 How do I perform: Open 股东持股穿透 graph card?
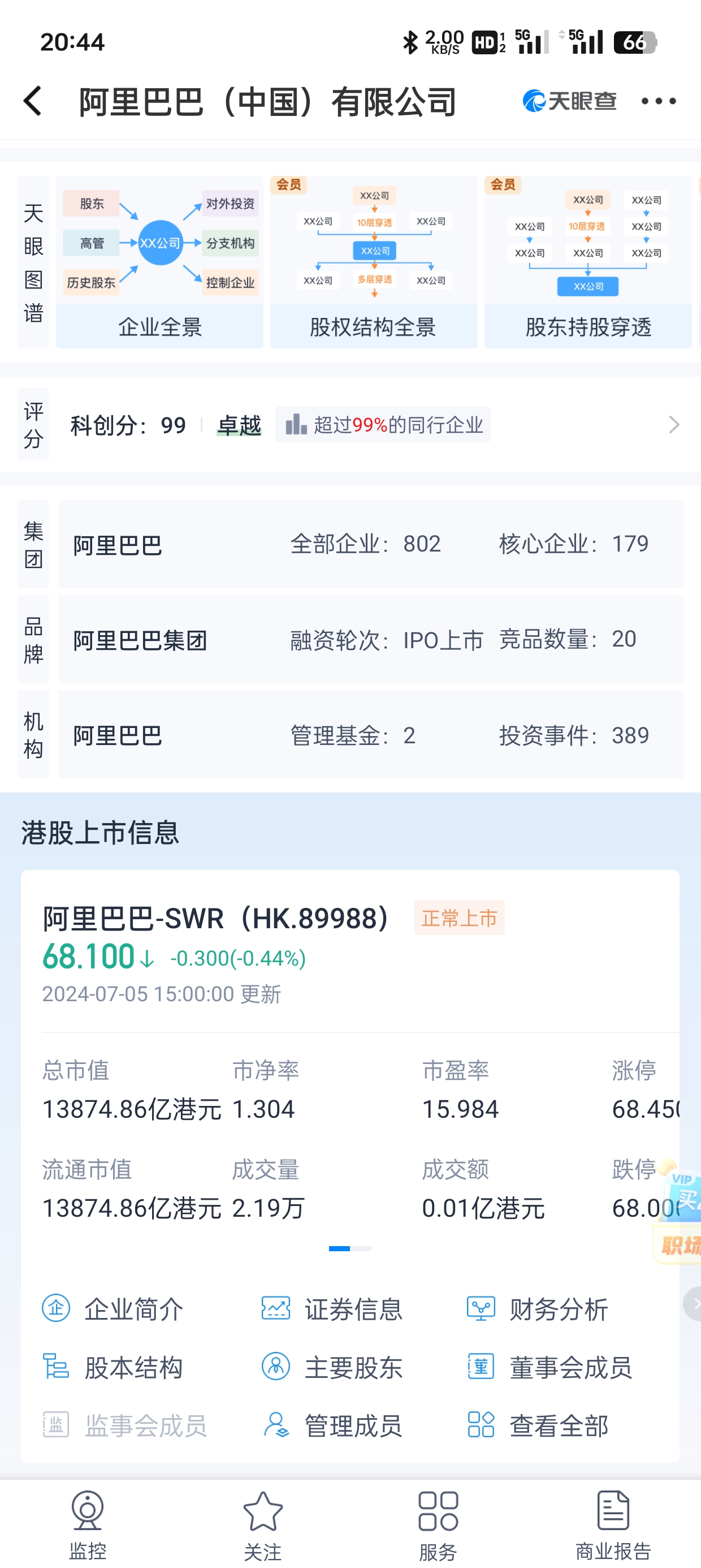(588, 262)
